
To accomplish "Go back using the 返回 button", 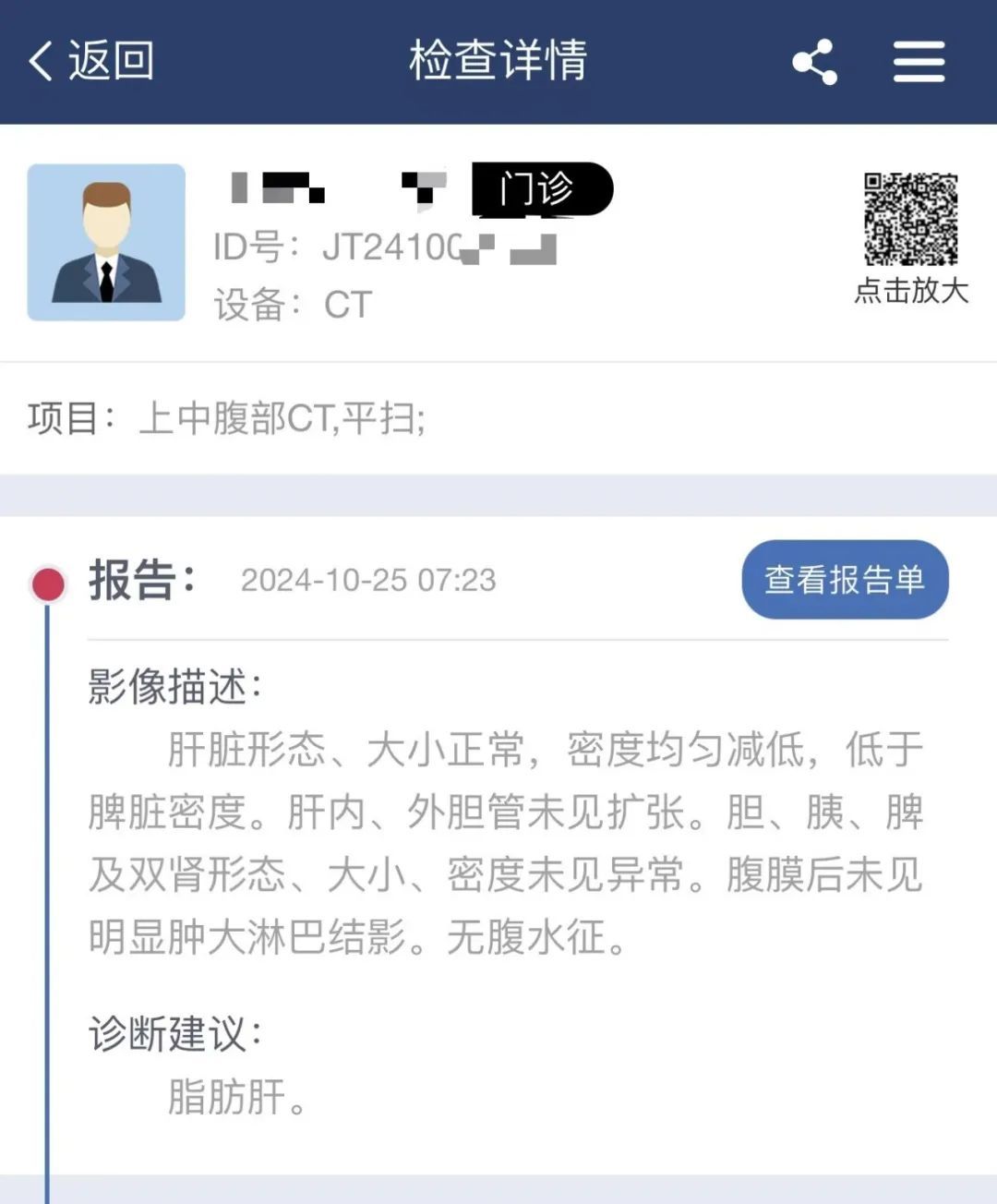I will coord(90,61).
